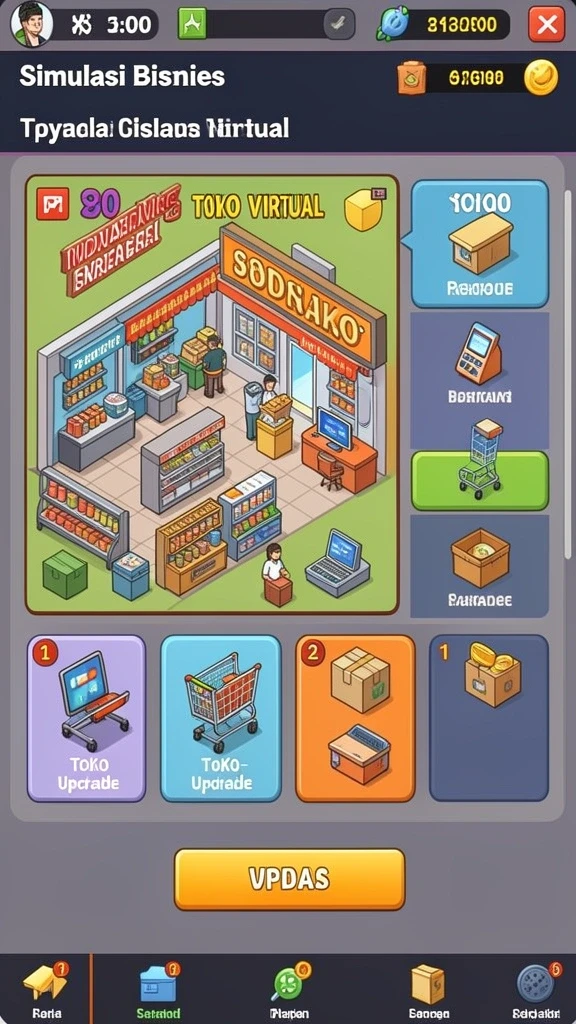Switch to the cardboard box bottom tab

click(x=428, y=989)
